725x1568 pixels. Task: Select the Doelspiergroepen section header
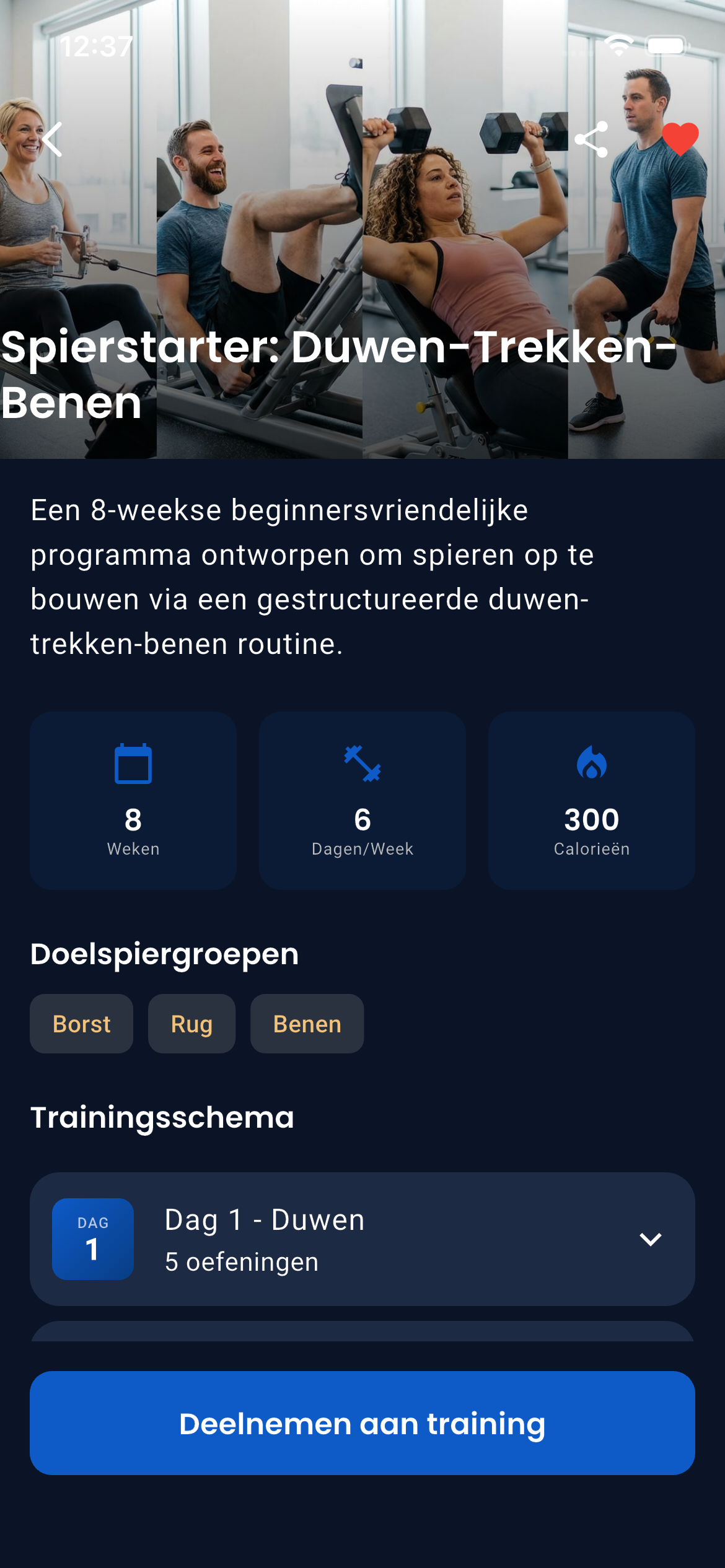(x=164, y=955)
